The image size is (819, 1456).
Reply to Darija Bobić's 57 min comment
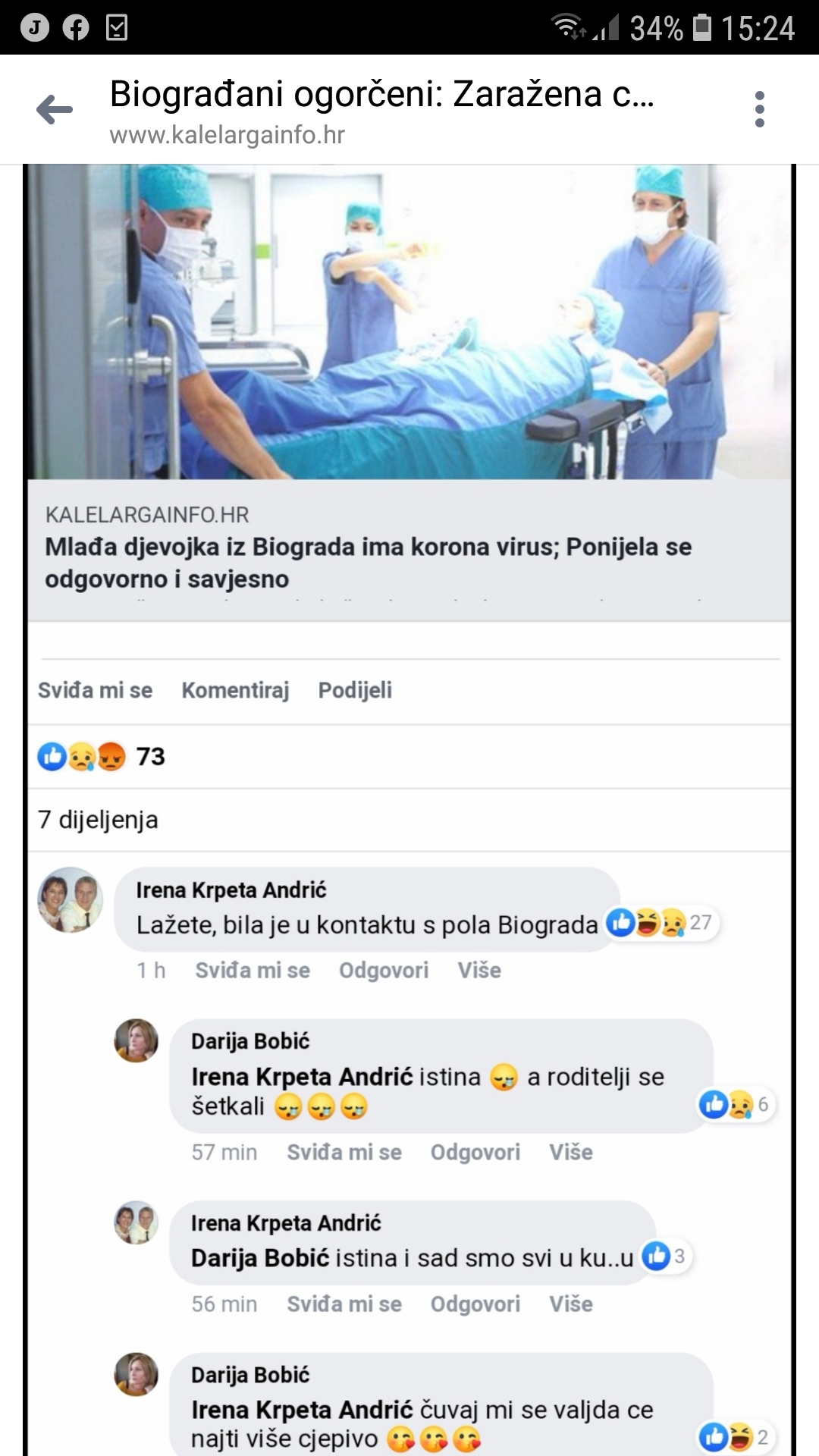point(475,1152)
